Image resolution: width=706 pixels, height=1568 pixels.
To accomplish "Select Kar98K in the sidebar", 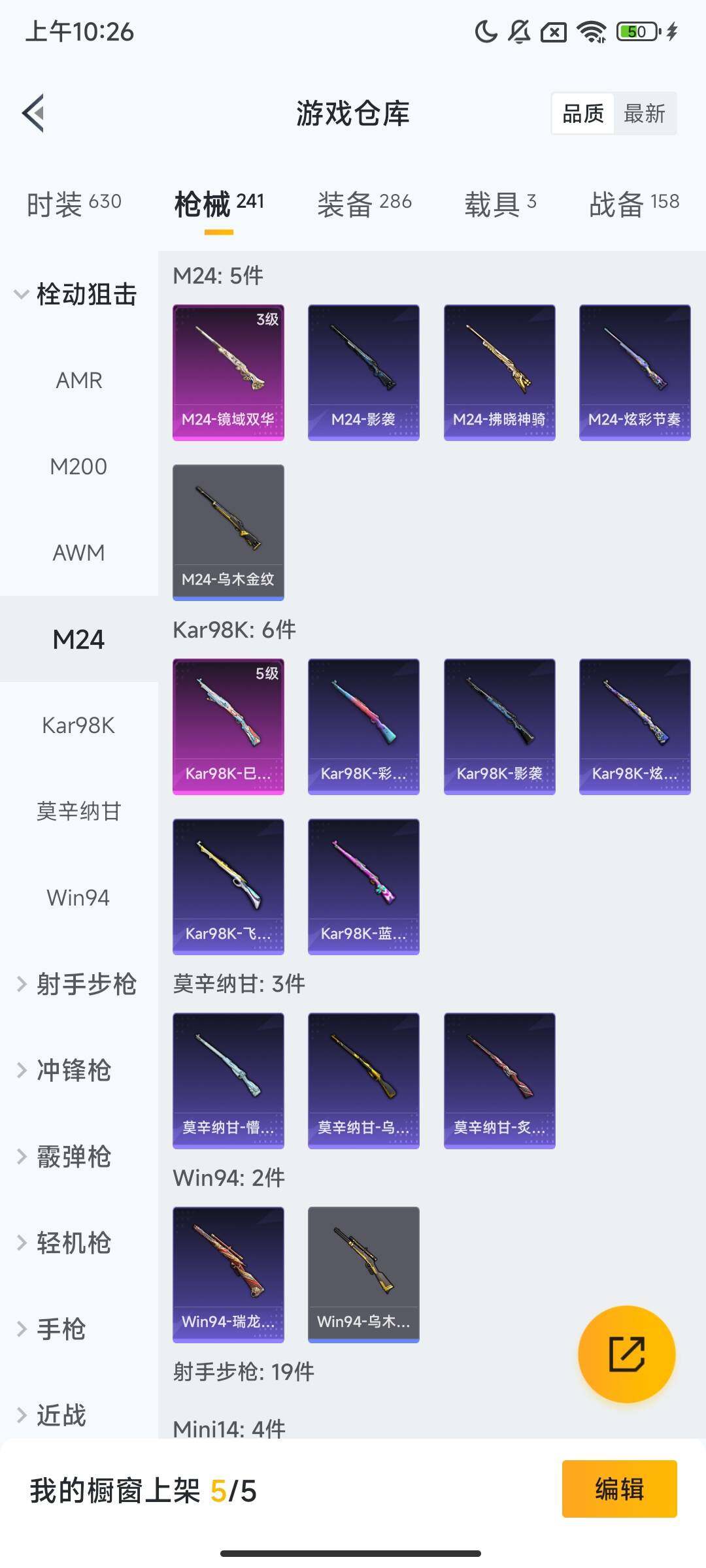I will pos(78,725).
